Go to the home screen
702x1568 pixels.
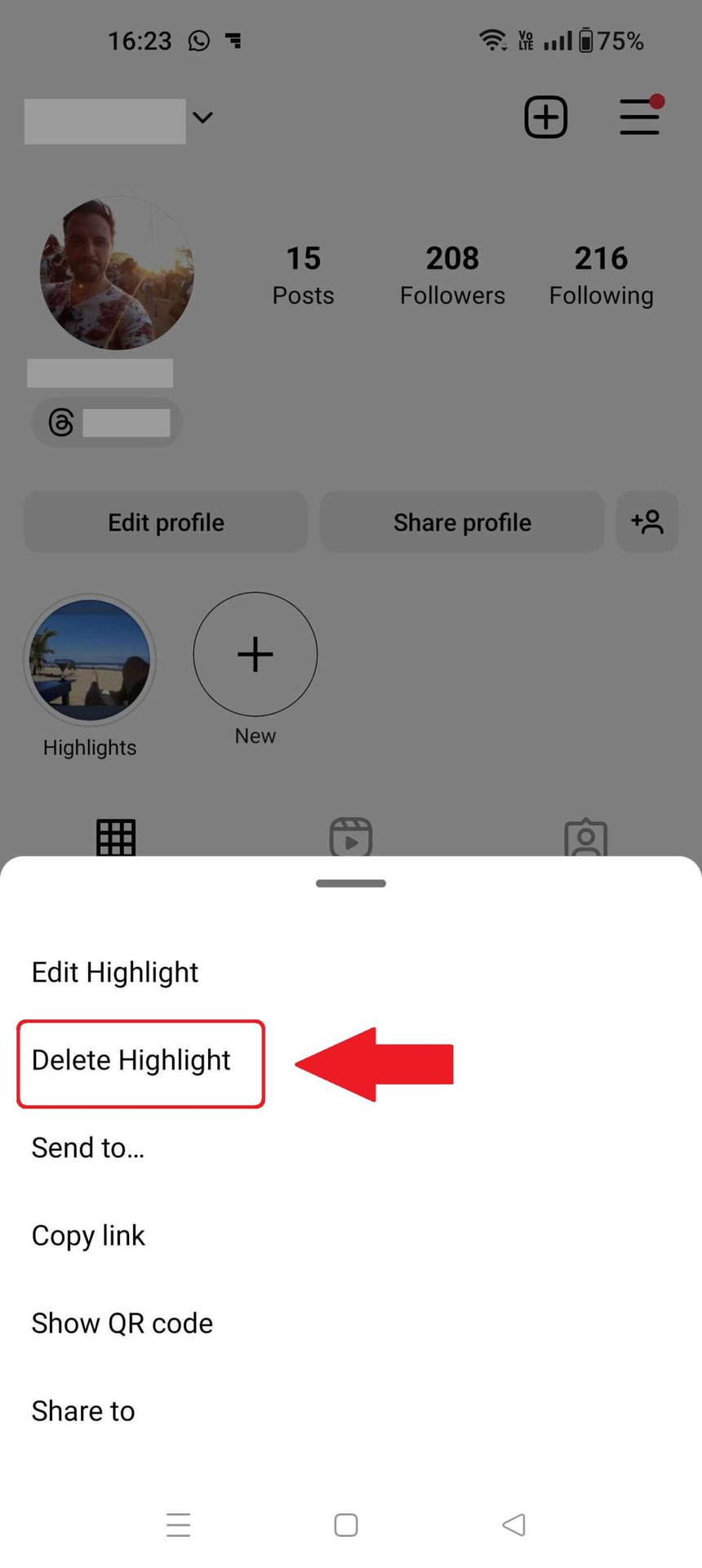point(346,1525)
